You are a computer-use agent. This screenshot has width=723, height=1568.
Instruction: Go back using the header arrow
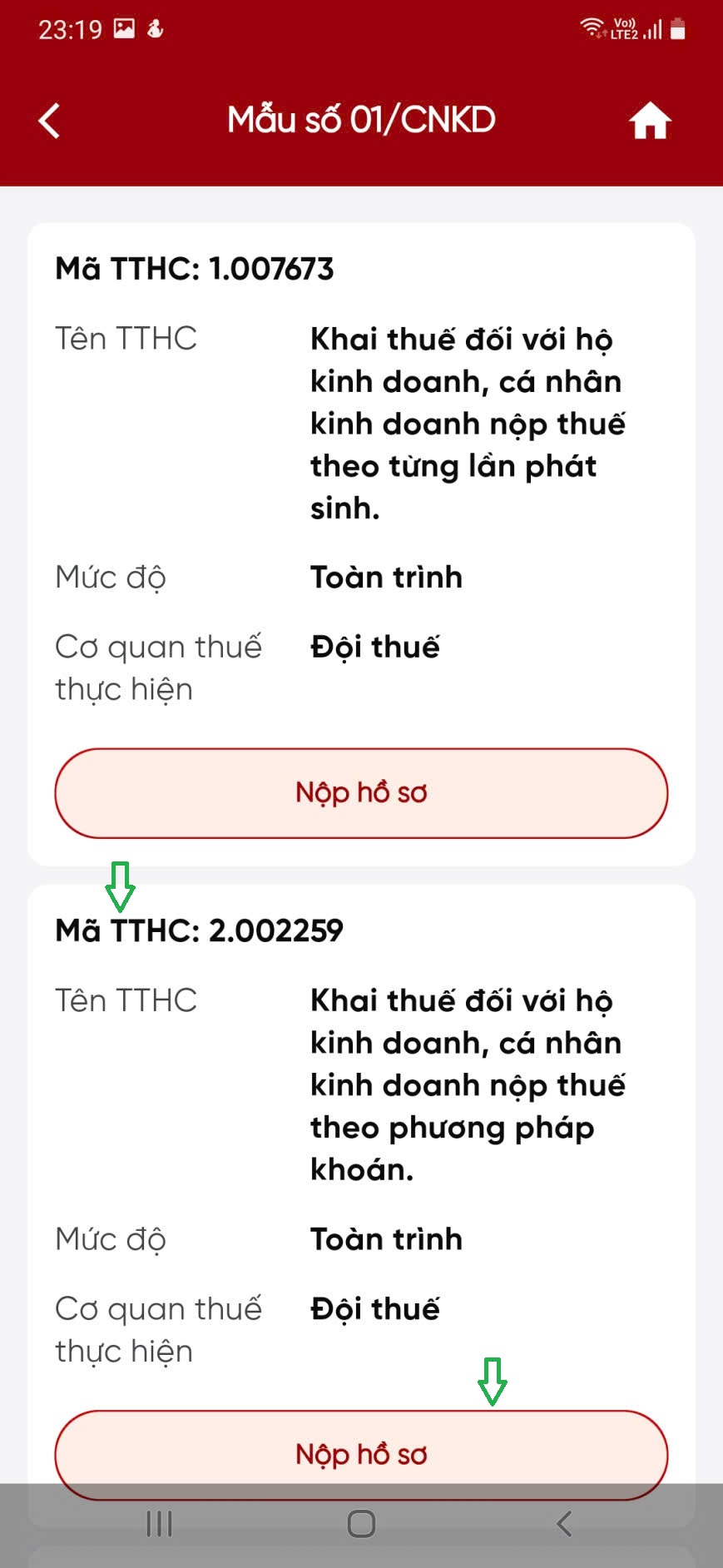pyautogui.click(x=50, y=121)
